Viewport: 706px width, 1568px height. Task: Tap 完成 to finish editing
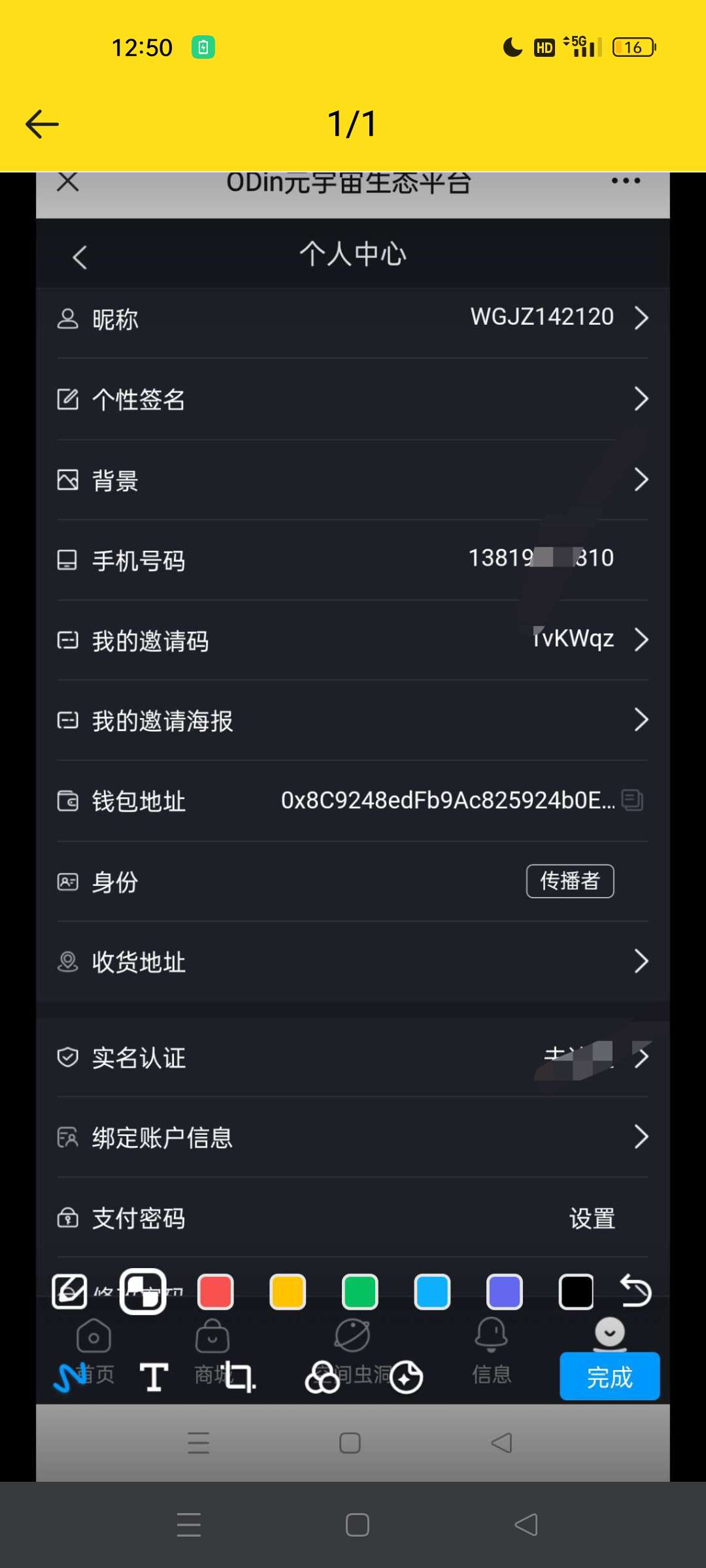tap(610, 1376)
